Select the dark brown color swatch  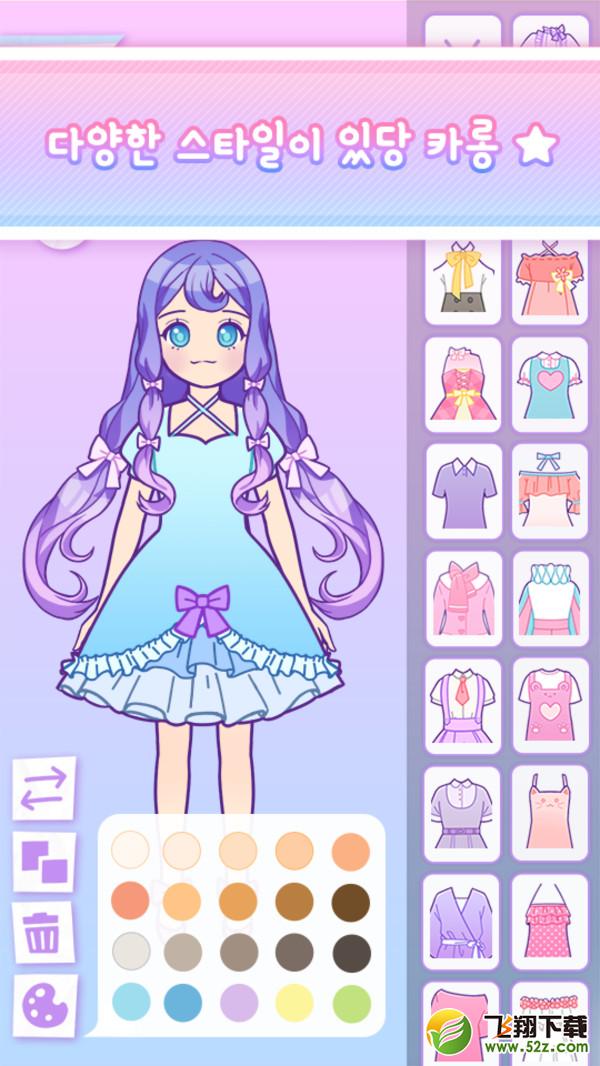coord(351,903)
